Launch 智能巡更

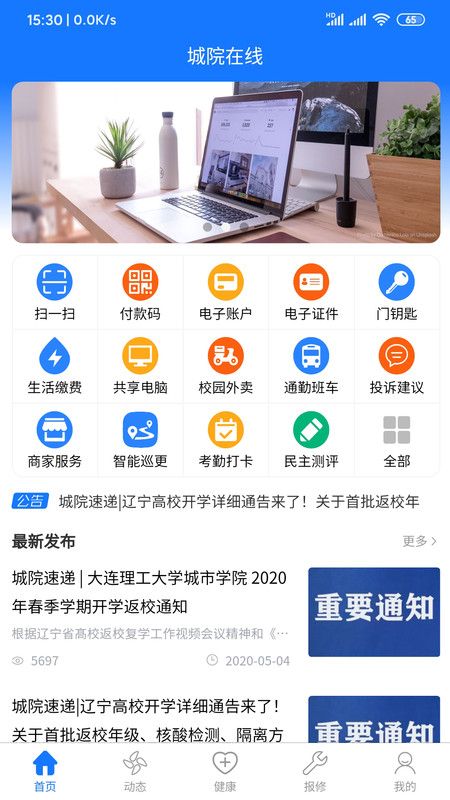140,440
